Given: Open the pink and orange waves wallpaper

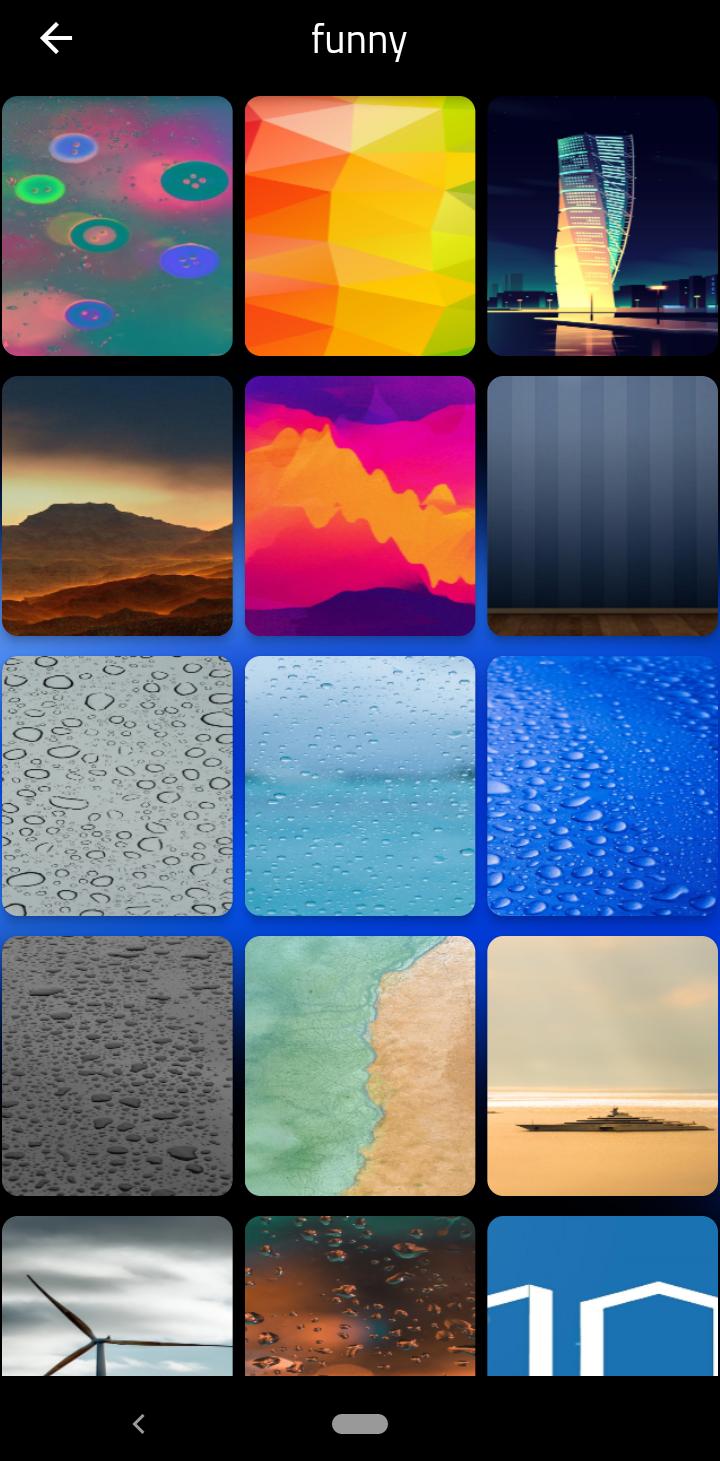Looking at the screenshot, I should point(360,506).
